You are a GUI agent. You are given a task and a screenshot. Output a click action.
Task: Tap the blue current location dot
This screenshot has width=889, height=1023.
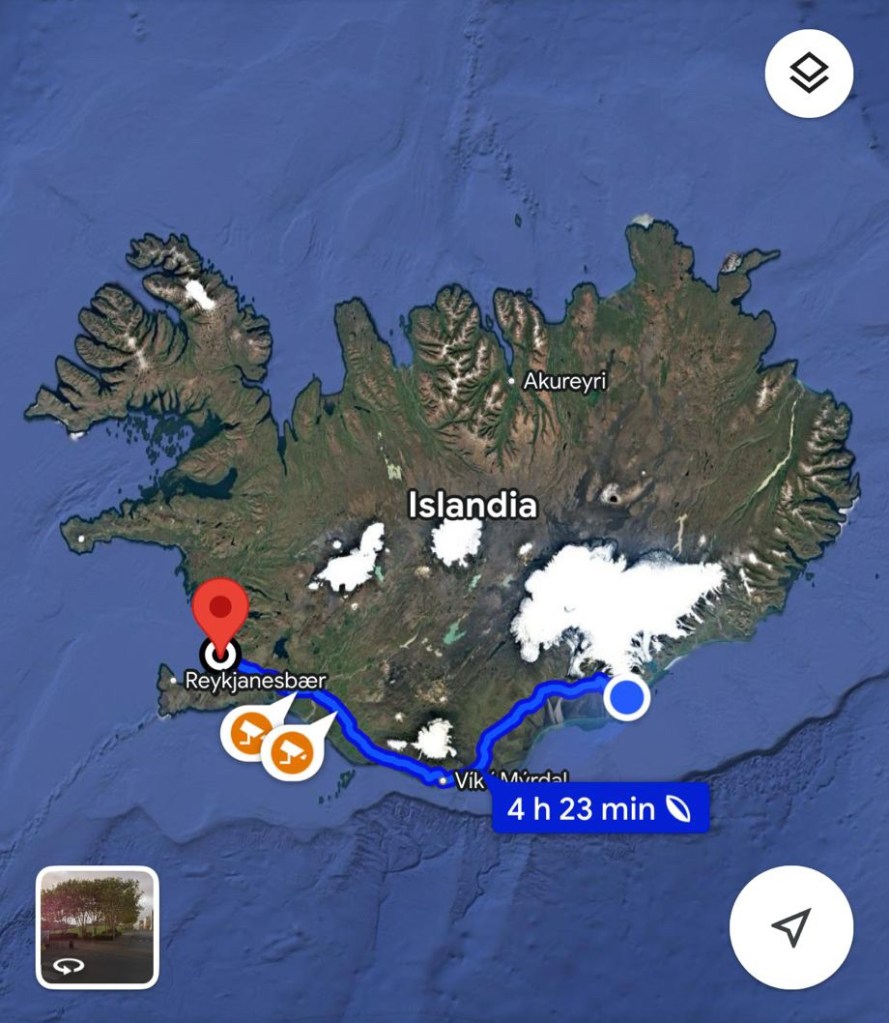pos(627,697)
